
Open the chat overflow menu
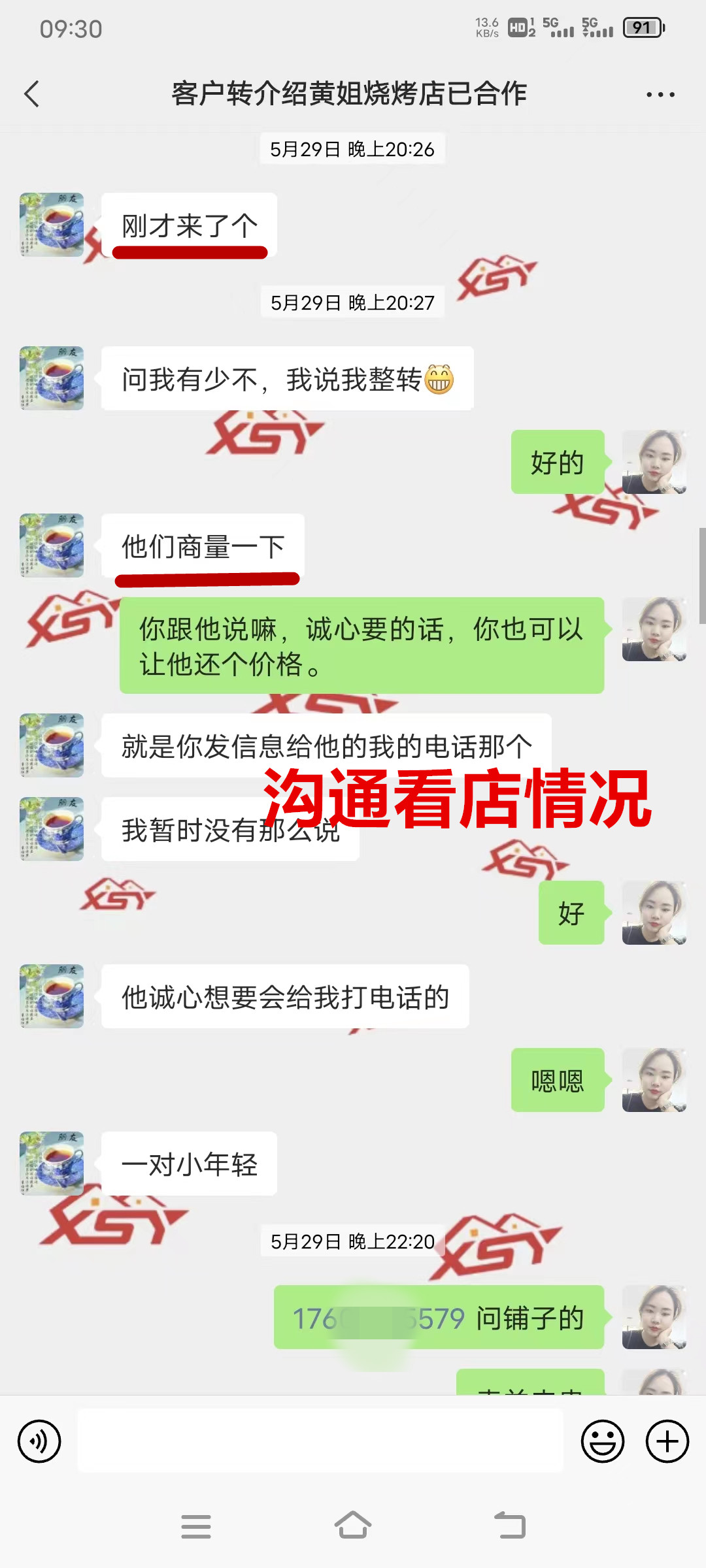[660, 95]
